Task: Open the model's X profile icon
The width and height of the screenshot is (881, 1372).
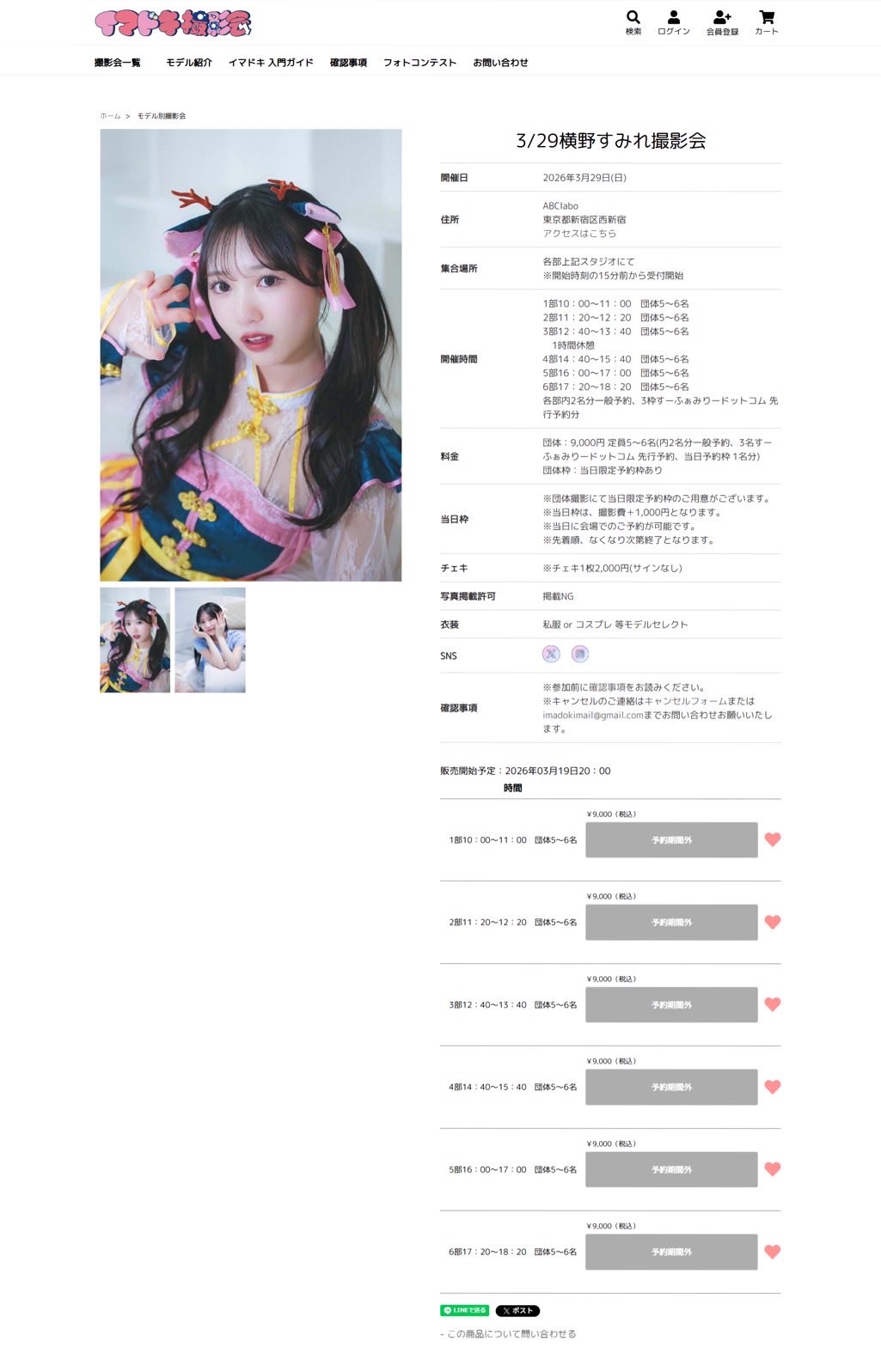Action: click(x=551, y=655)
